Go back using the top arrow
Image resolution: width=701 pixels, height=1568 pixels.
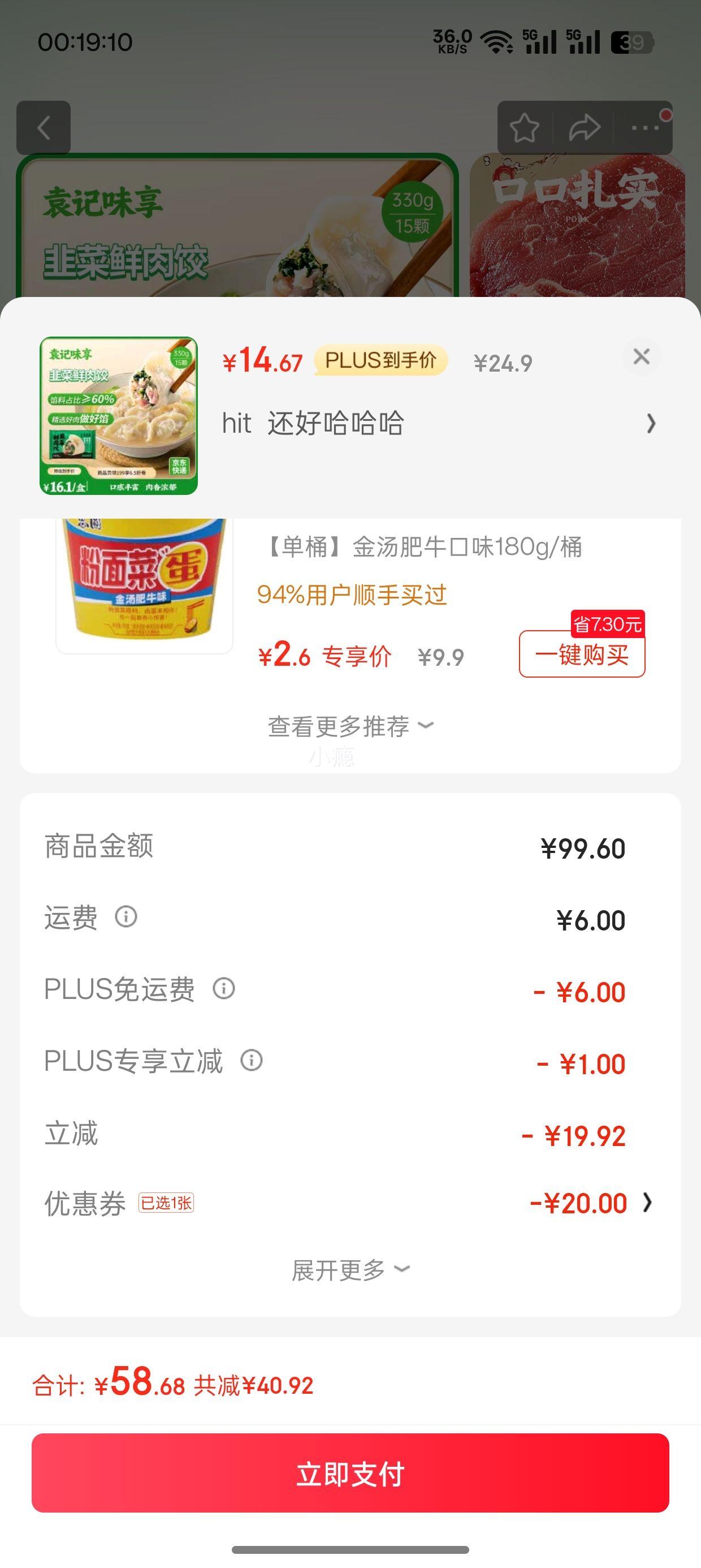click(44, 128)
